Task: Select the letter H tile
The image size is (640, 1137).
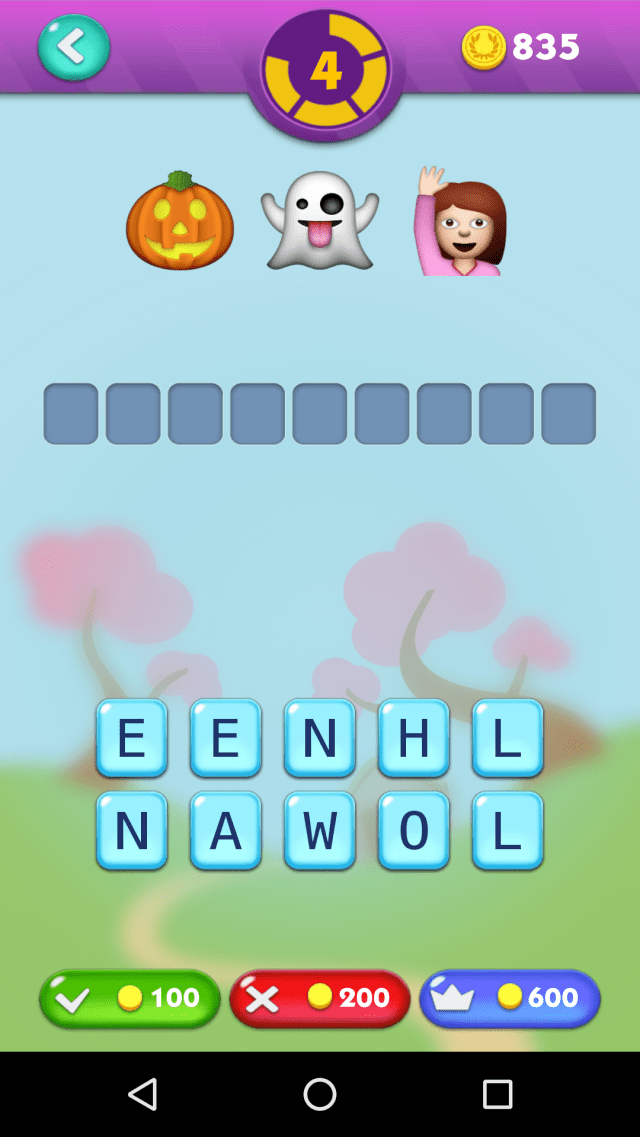Action: [x=413, y=738]
